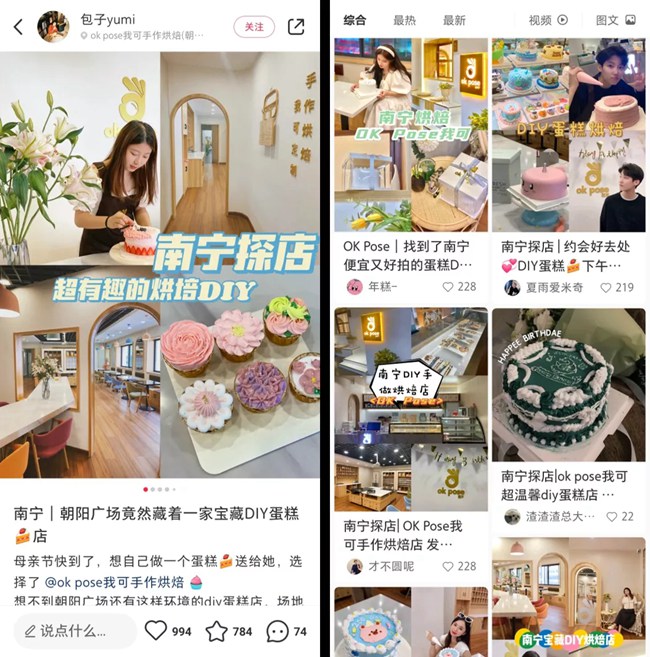Switch to the 最热 tab
This screenshot has height=657, width=650.
tap(404, 20)
